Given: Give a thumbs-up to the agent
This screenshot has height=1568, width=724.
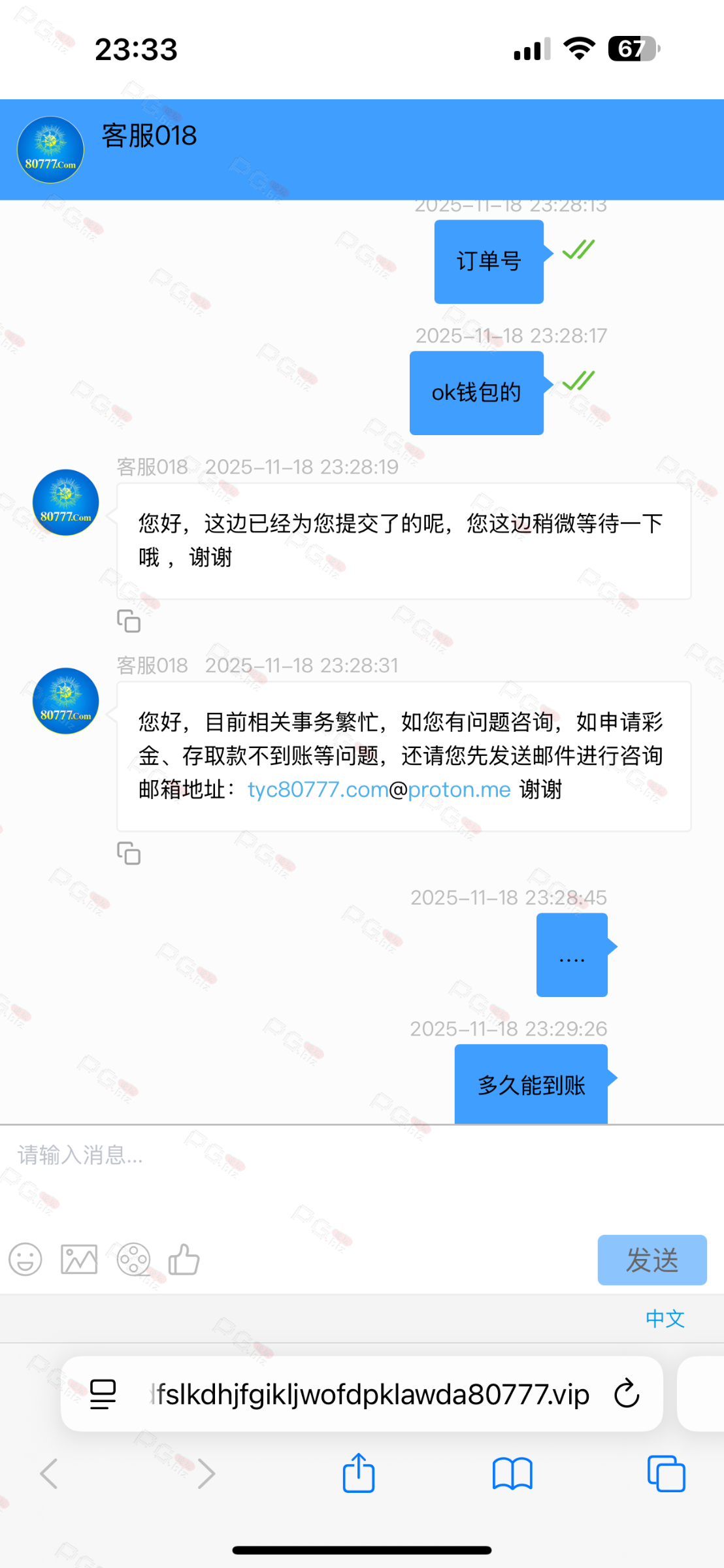Looking at the screenshot, I should pos(184,1259).
